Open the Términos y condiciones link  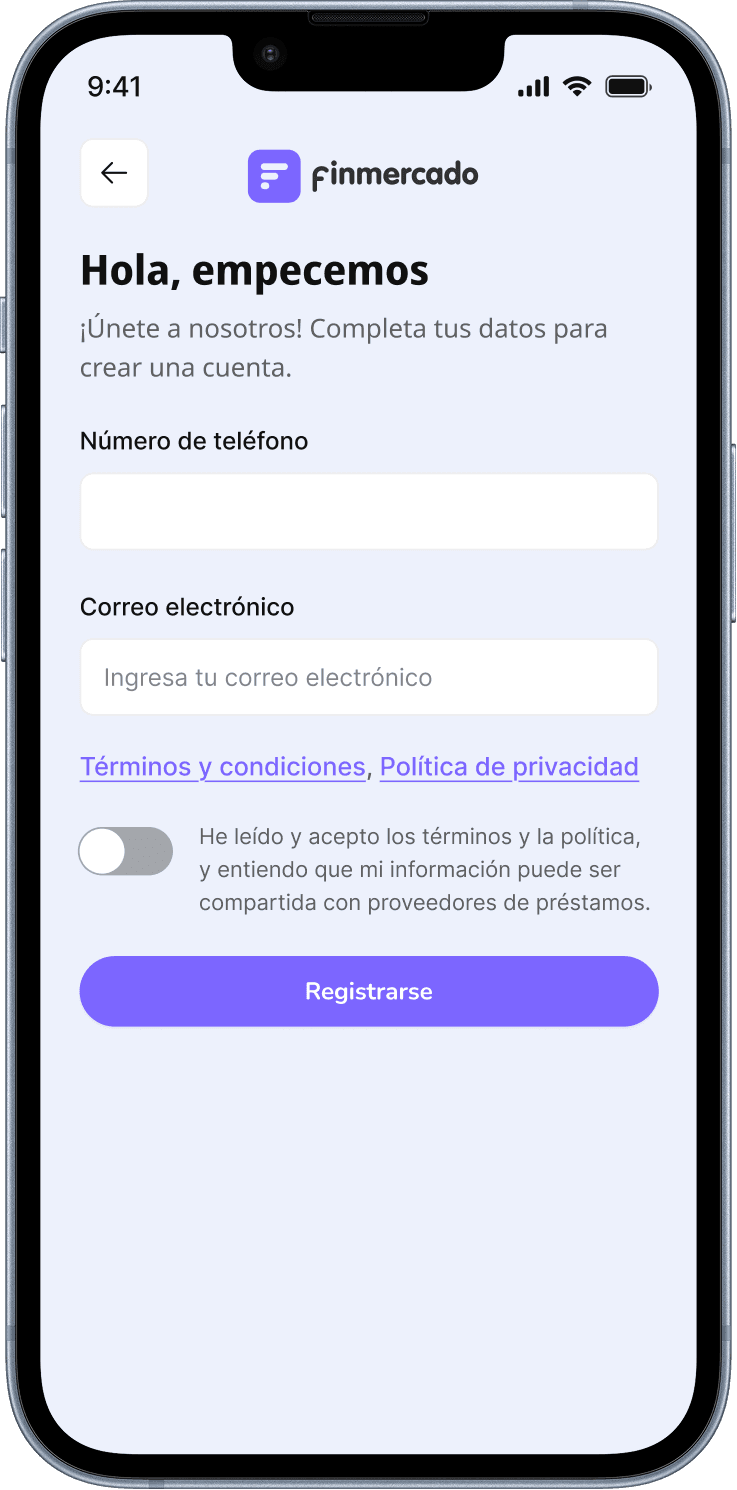click(222, 766)
